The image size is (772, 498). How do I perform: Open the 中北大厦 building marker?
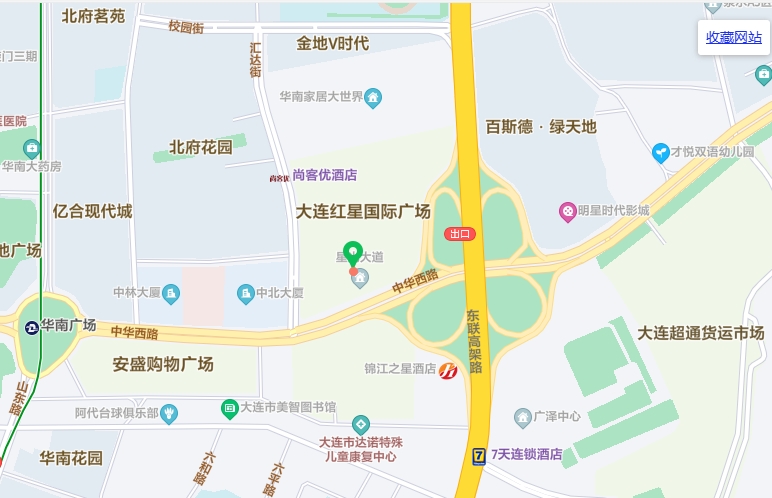pos(246,293)
